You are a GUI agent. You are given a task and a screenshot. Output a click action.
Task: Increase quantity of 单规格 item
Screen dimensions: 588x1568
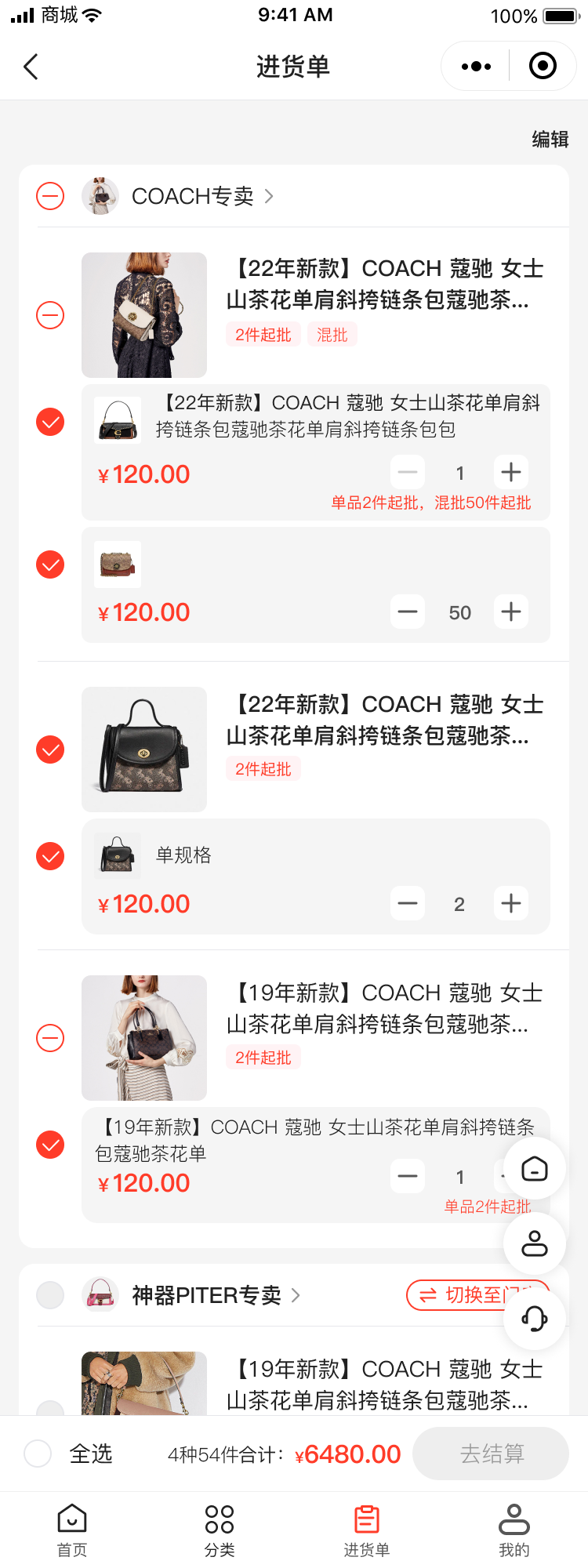tap(511, 904)
